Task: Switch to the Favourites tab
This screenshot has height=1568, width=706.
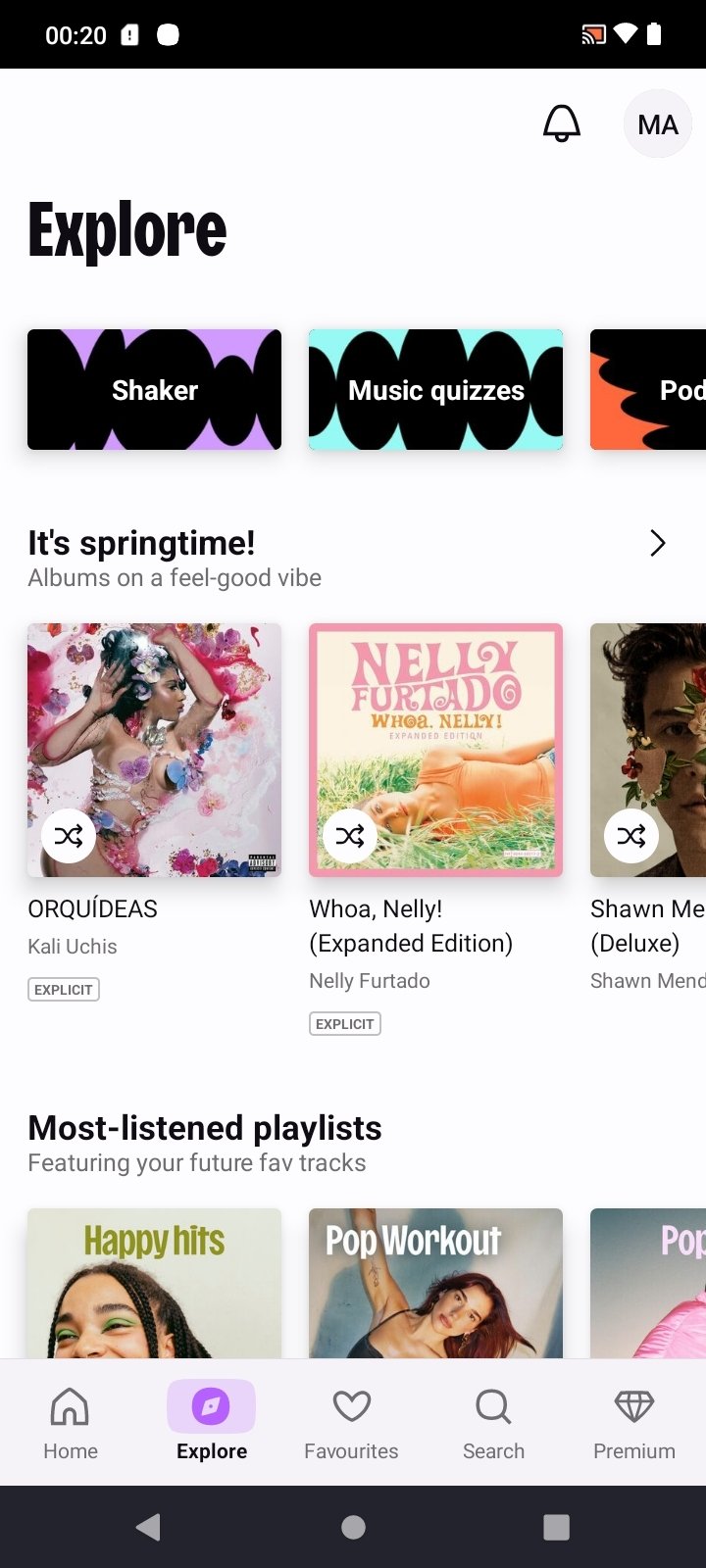Action: pos(351,1423)
